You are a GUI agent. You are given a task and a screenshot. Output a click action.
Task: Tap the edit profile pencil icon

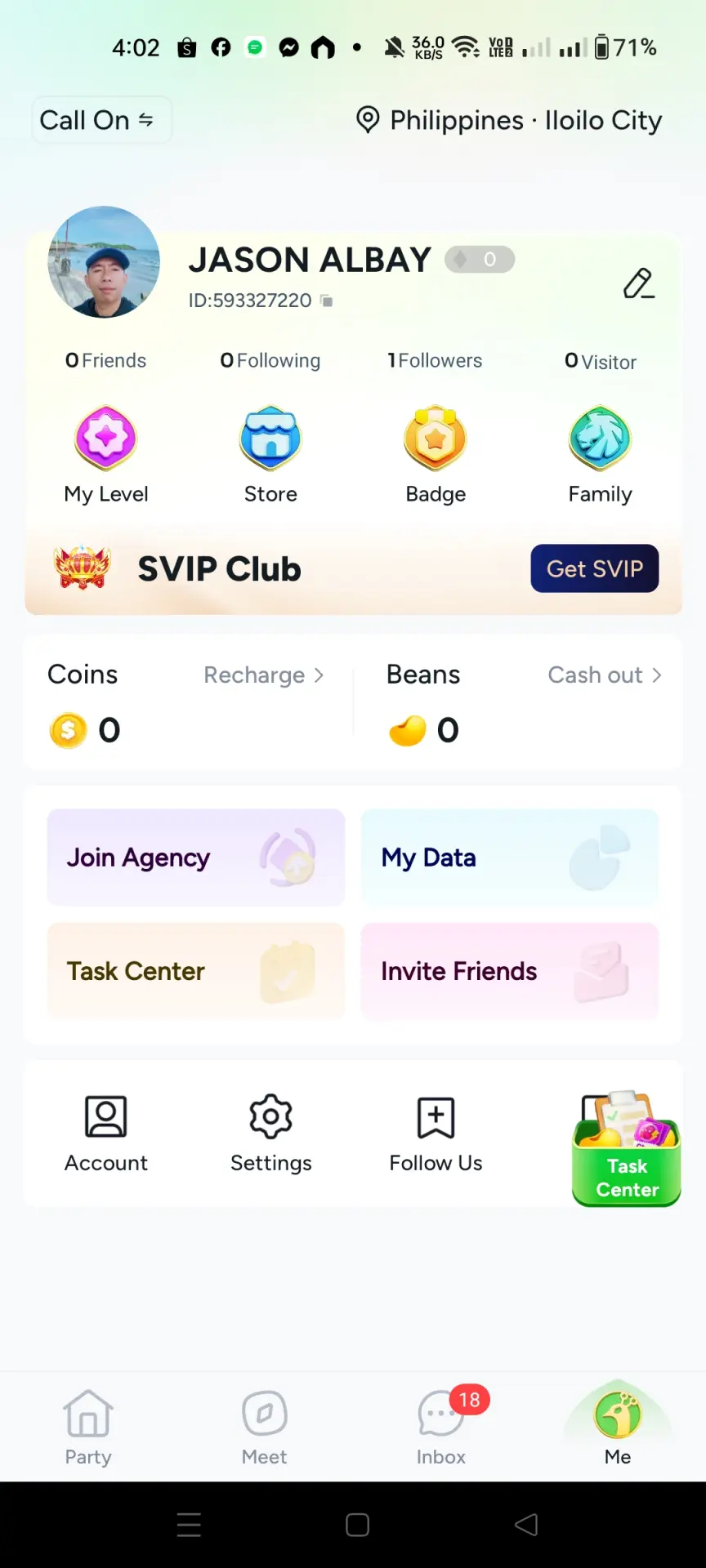[x=639, y=283]
